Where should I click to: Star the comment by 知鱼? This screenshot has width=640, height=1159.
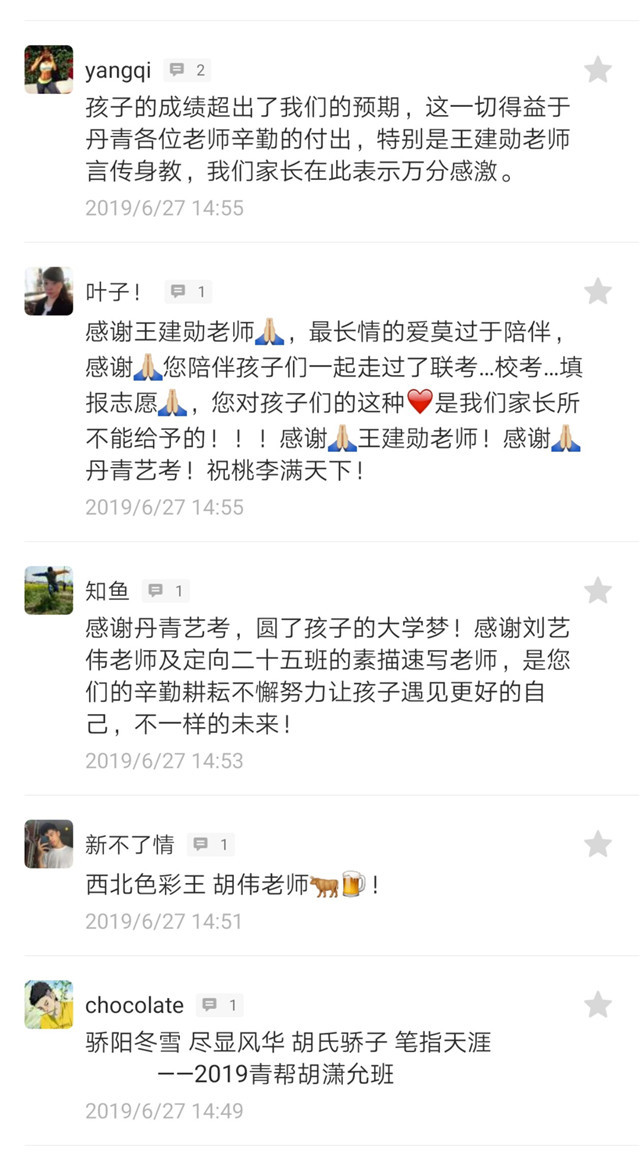point(598,590)
